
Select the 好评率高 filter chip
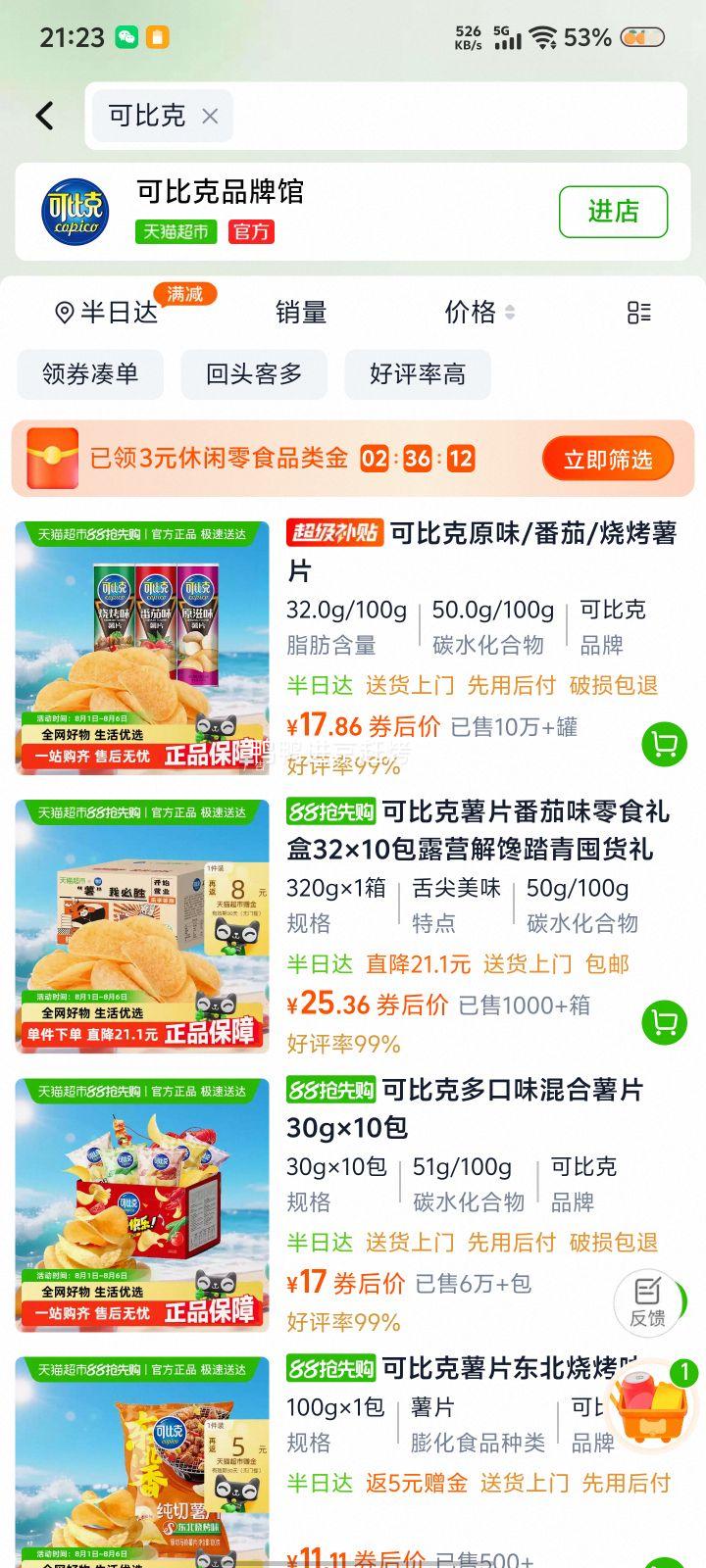coord(418,374)
